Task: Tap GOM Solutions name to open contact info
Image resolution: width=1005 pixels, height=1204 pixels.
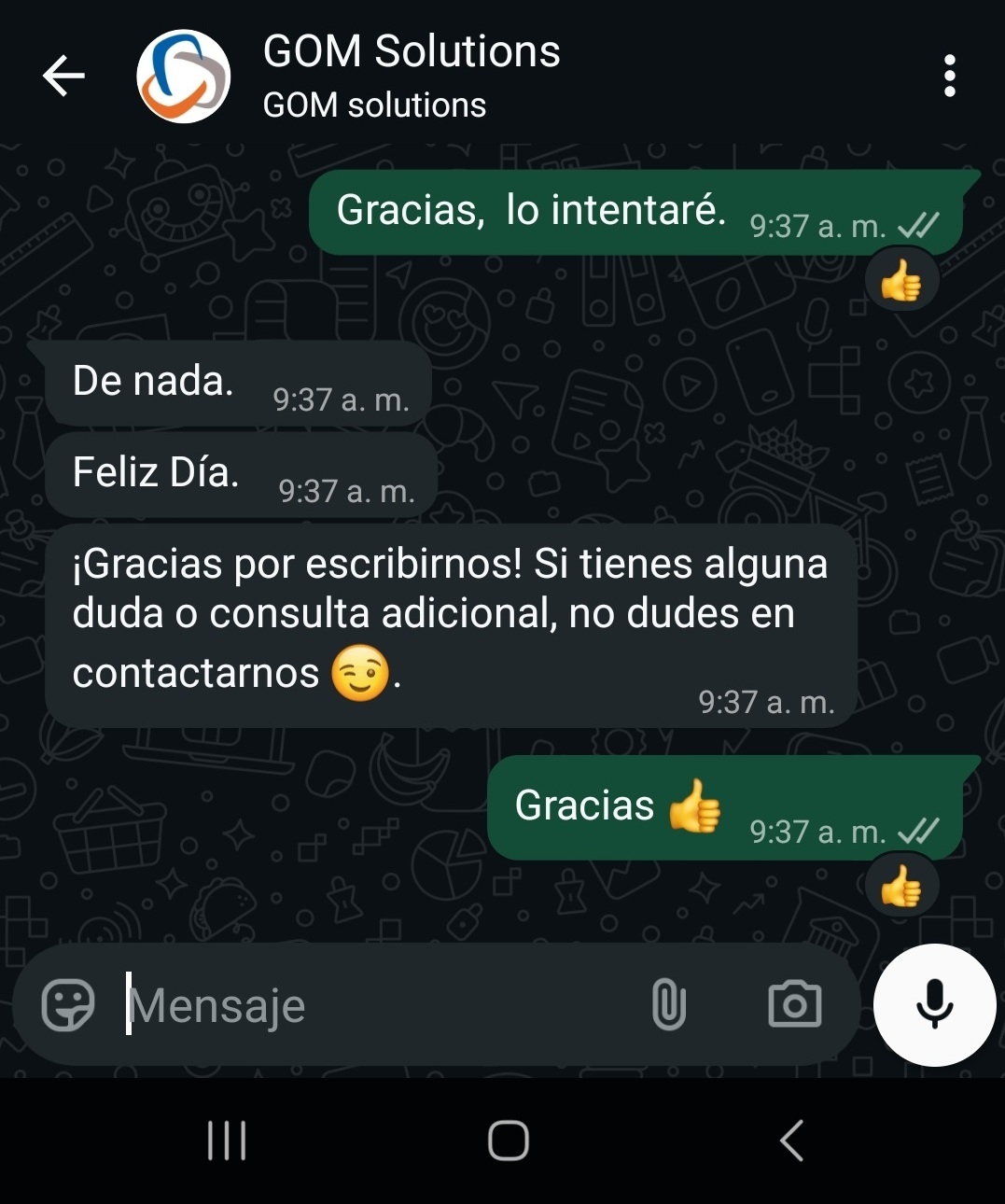Action: pyautogui.click(x=411, y=51)
